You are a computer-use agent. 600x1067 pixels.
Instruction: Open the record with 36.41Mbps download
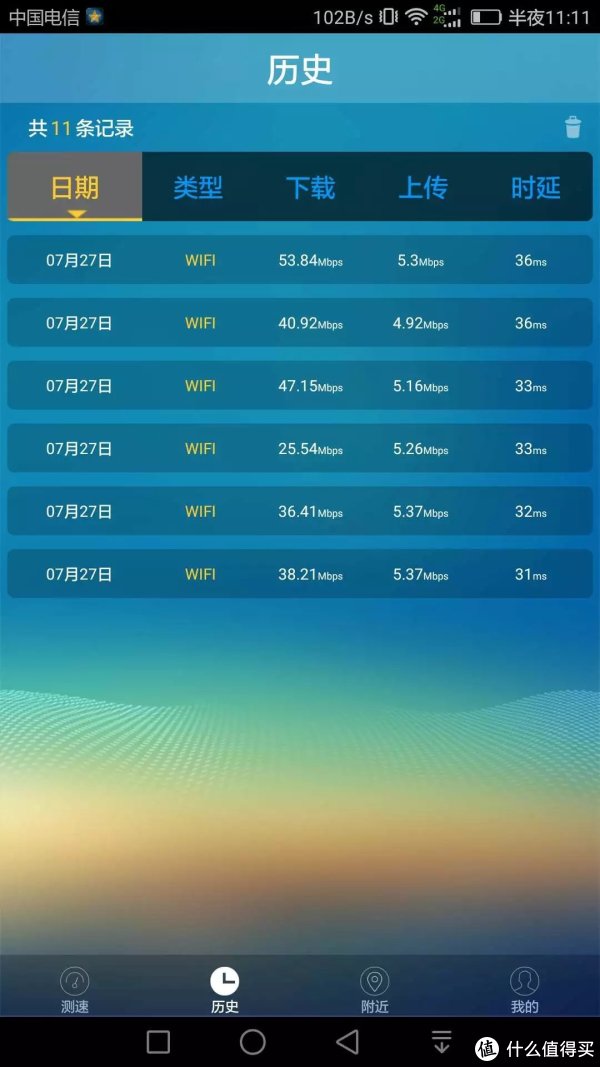pos(300,511)
